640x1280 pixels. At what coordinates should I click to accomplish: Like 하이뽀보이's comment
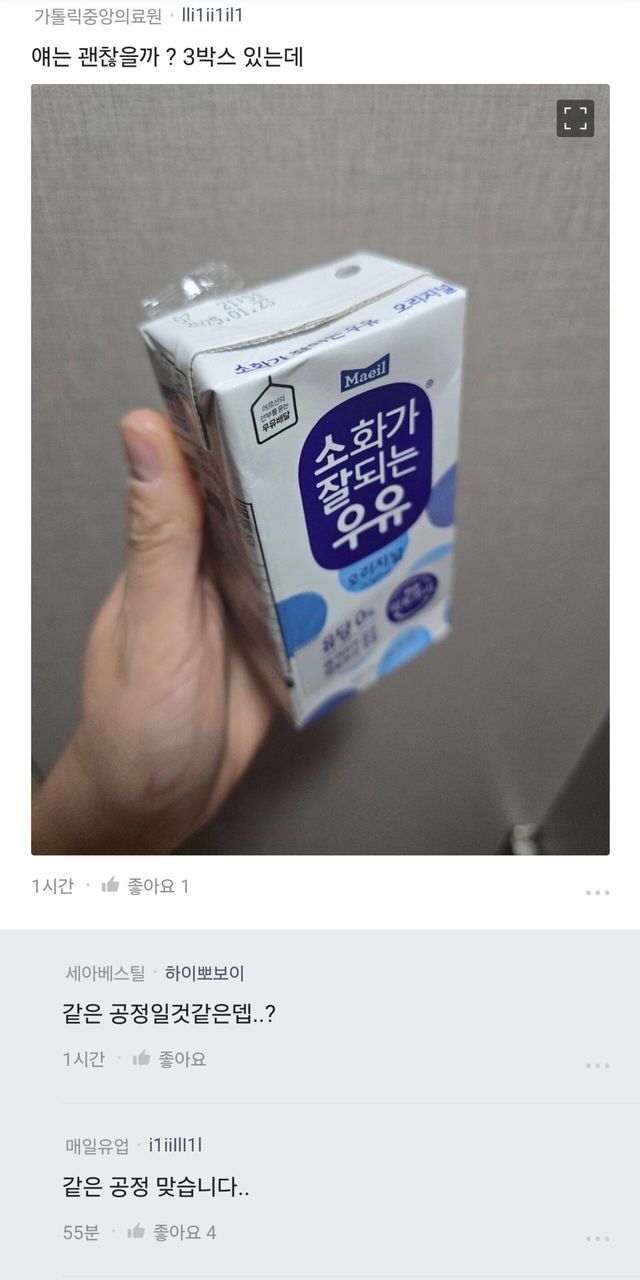tap(169, 1059)
